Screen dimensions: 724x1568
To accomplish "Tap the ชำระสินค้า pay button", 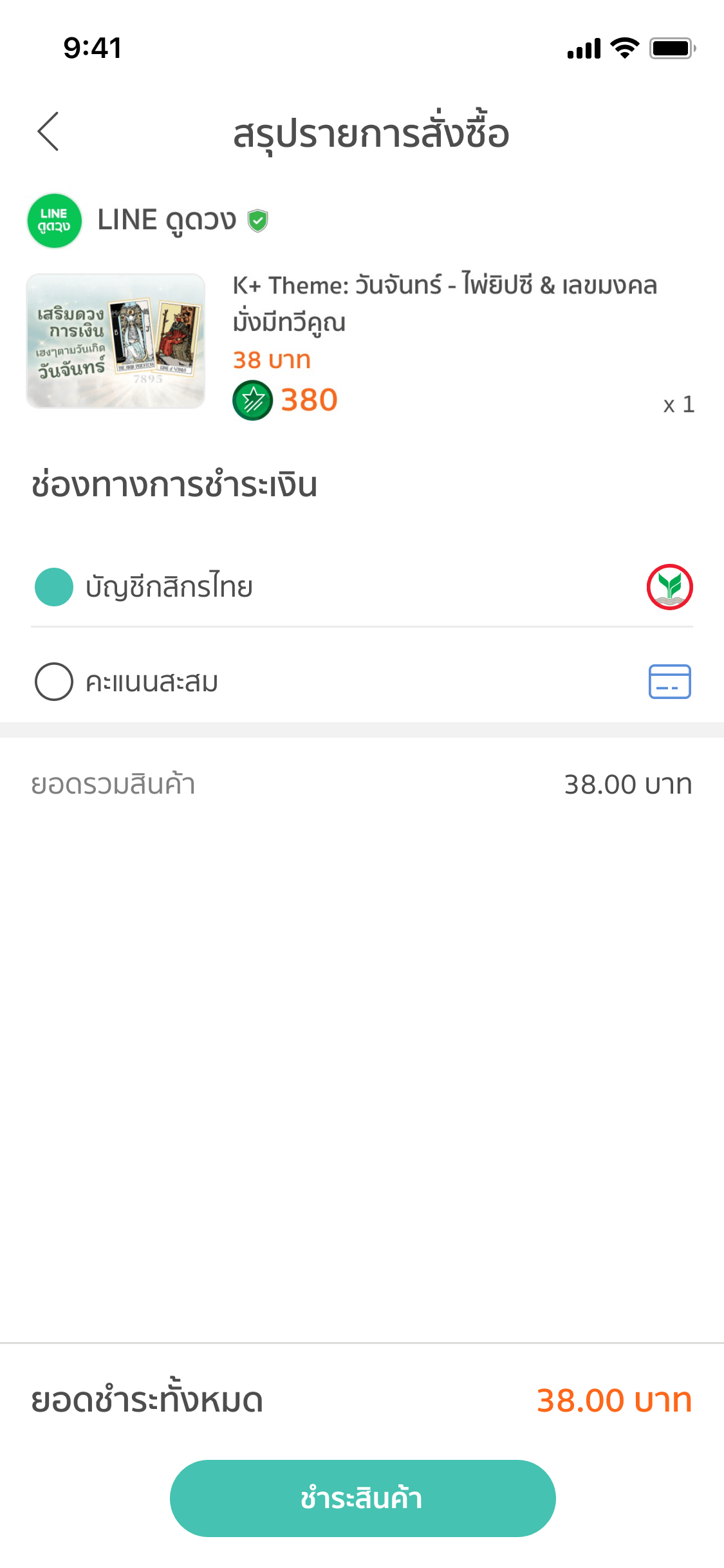I will 362,1498.
